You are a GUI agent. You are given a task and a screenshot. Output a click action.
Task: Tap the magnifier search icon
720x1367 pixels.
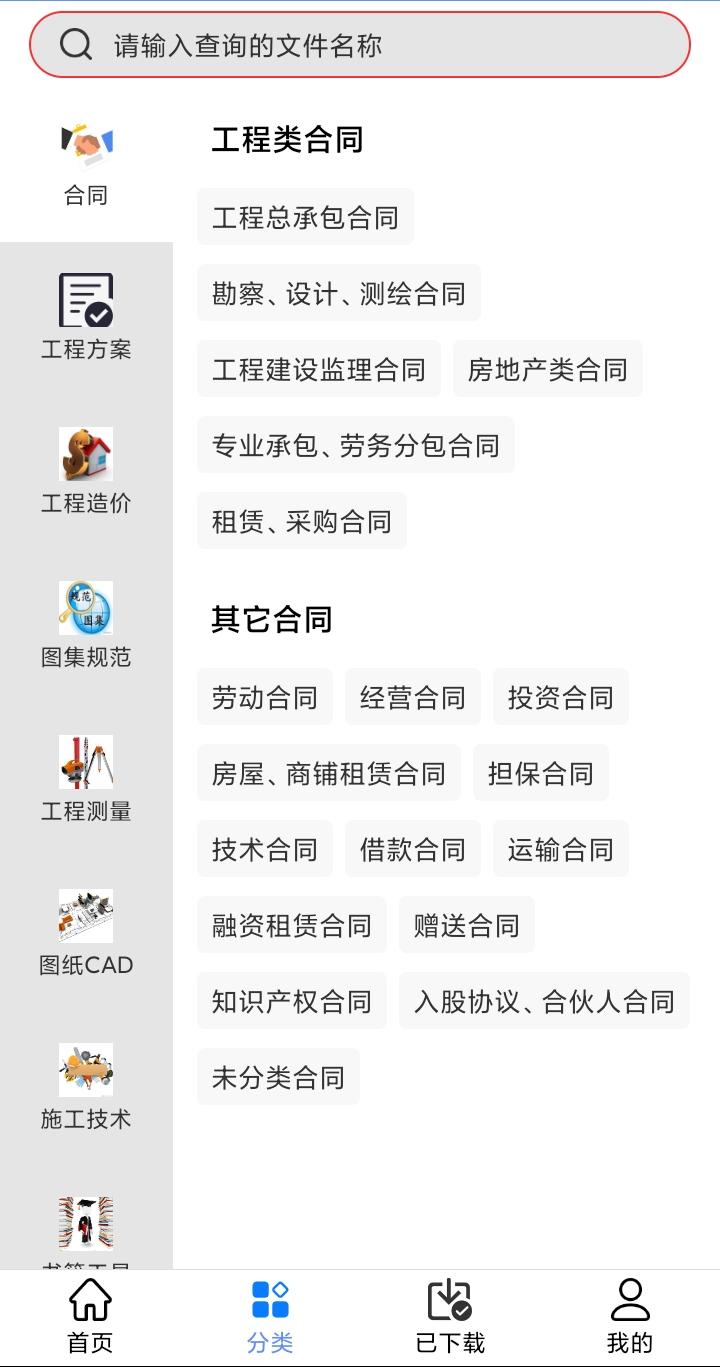pyautogui.click(x=75, y=44)
